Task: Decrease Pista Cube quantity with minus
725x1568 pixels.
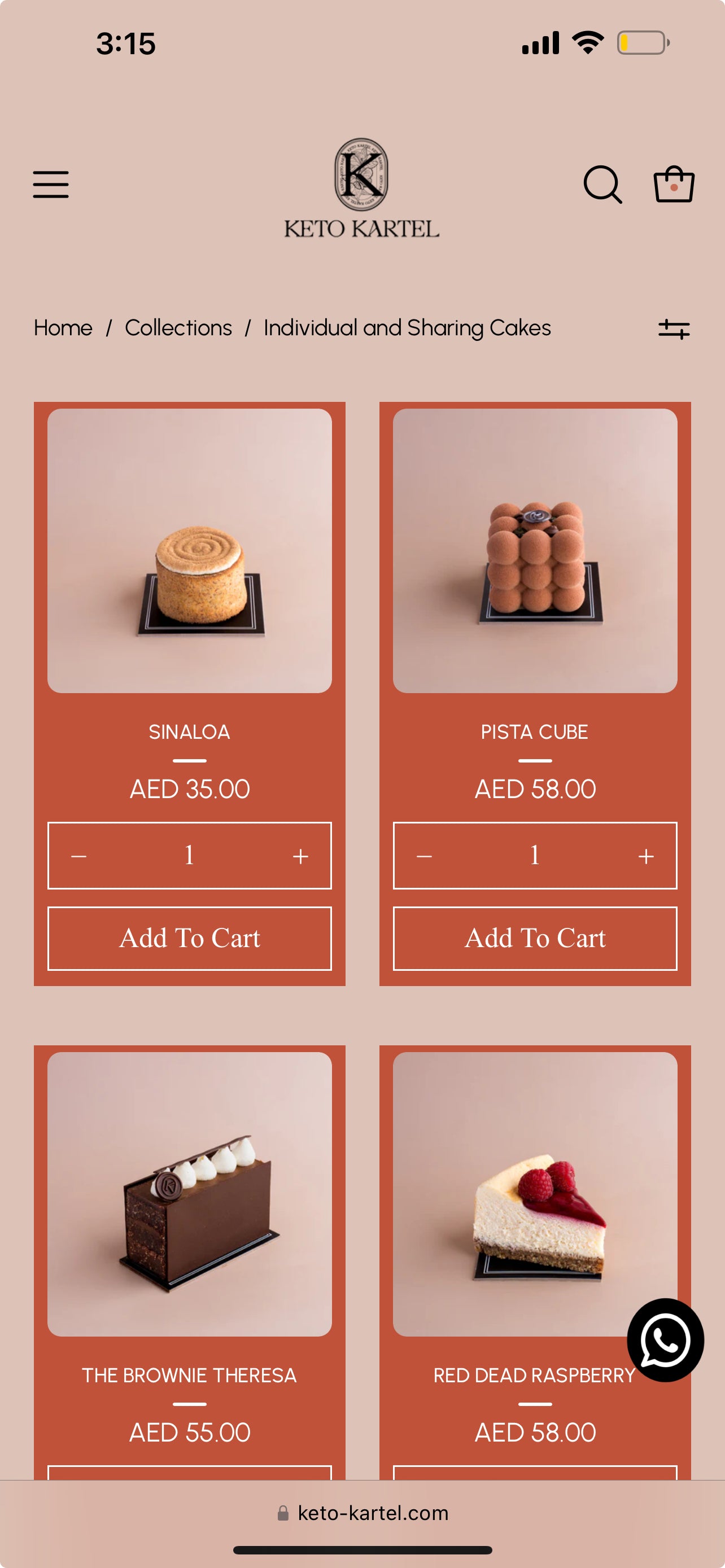Action: pyautogui.click(x=424, y=856)
